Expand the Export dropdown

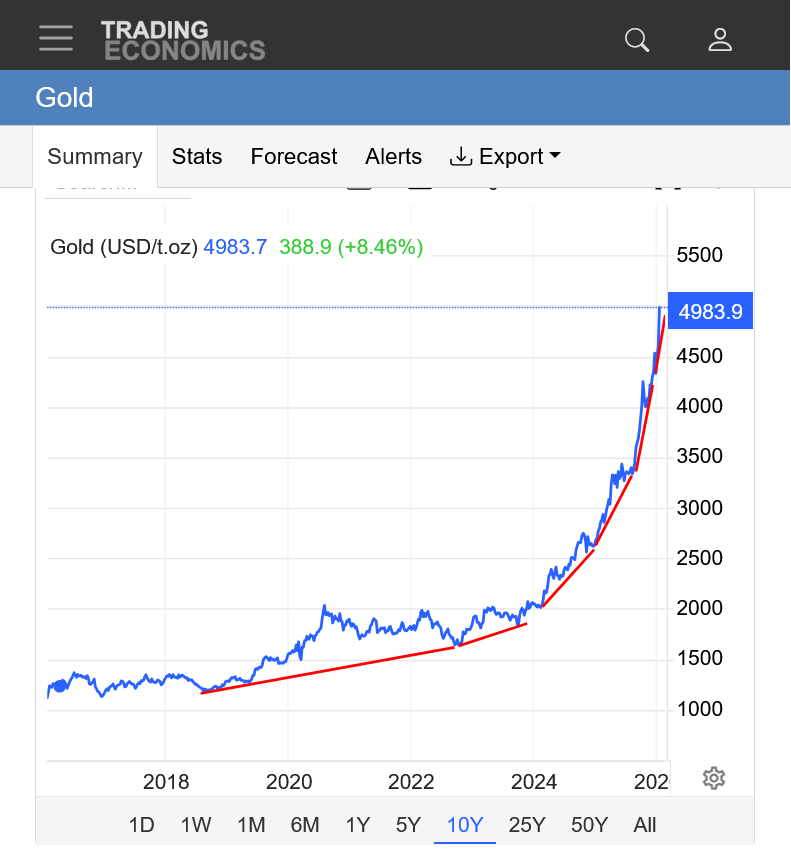(x=505, y=157)
